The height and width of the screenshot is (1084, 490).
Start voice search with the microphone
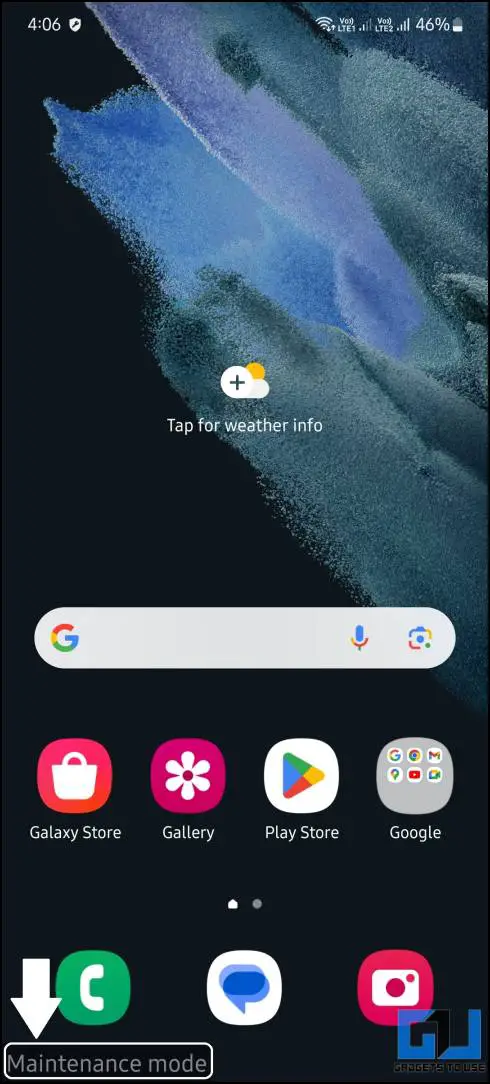(x=359, y=638)
